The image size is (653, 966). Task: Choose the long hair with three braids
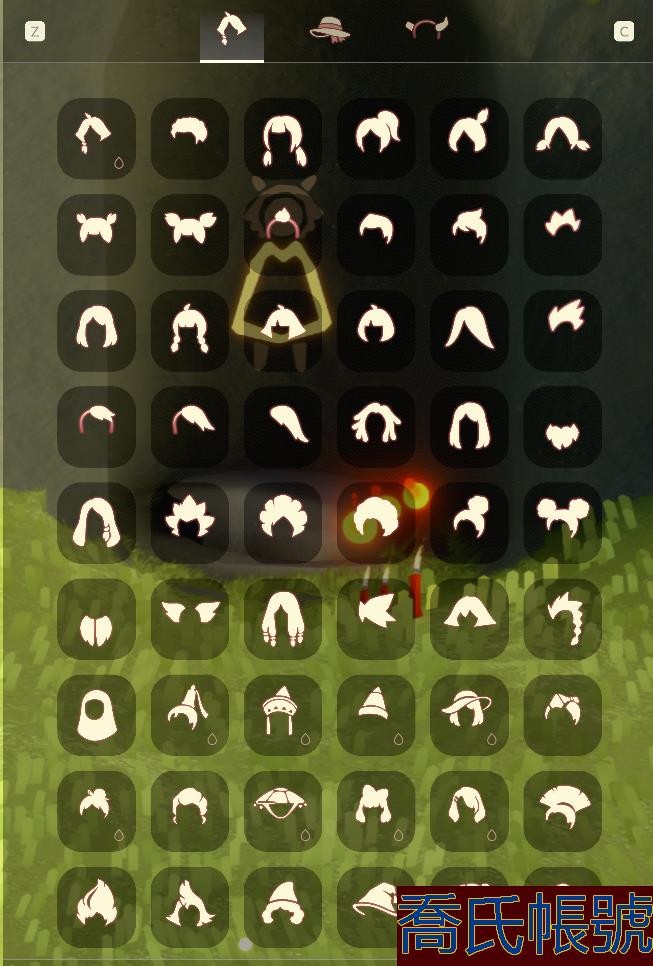[x=283, y=617]
